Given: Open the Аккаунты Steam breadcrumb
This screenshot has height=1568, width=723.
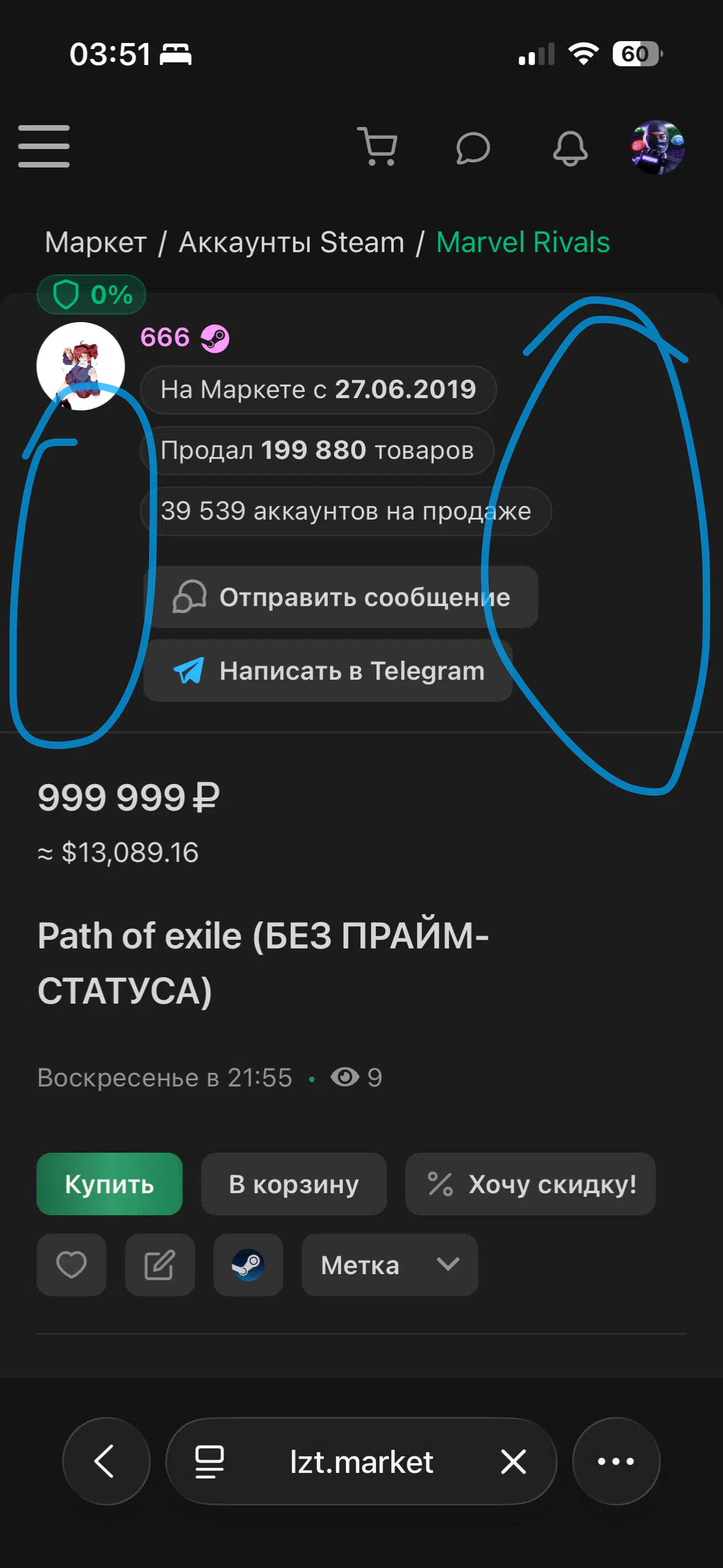Looking at the screenshot, I should coord(291,242).
